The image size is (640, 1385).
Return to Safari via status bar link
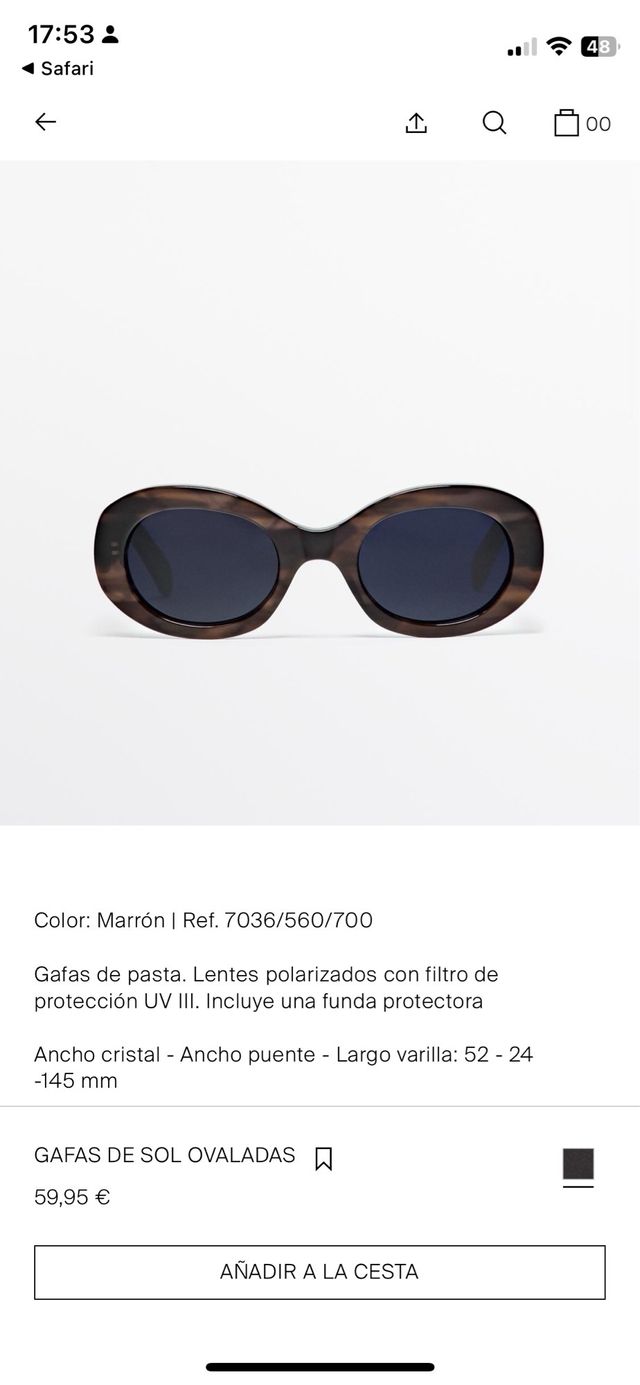pyautogui.click(x=58, y=69)
